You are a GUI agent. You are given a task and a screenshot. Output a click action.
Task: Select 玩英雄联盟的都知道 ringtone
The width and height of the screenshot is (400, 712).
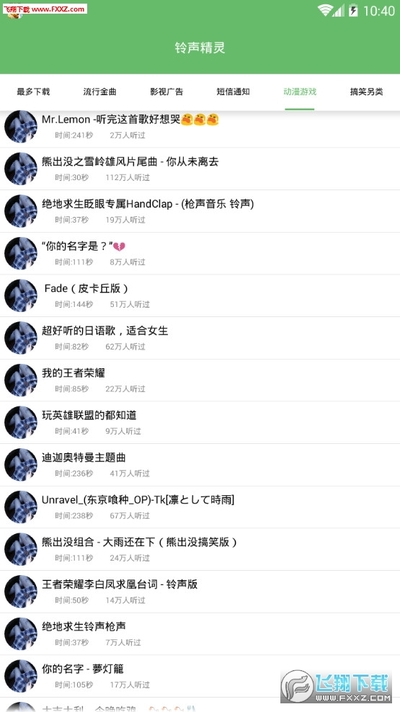[200, 422]
